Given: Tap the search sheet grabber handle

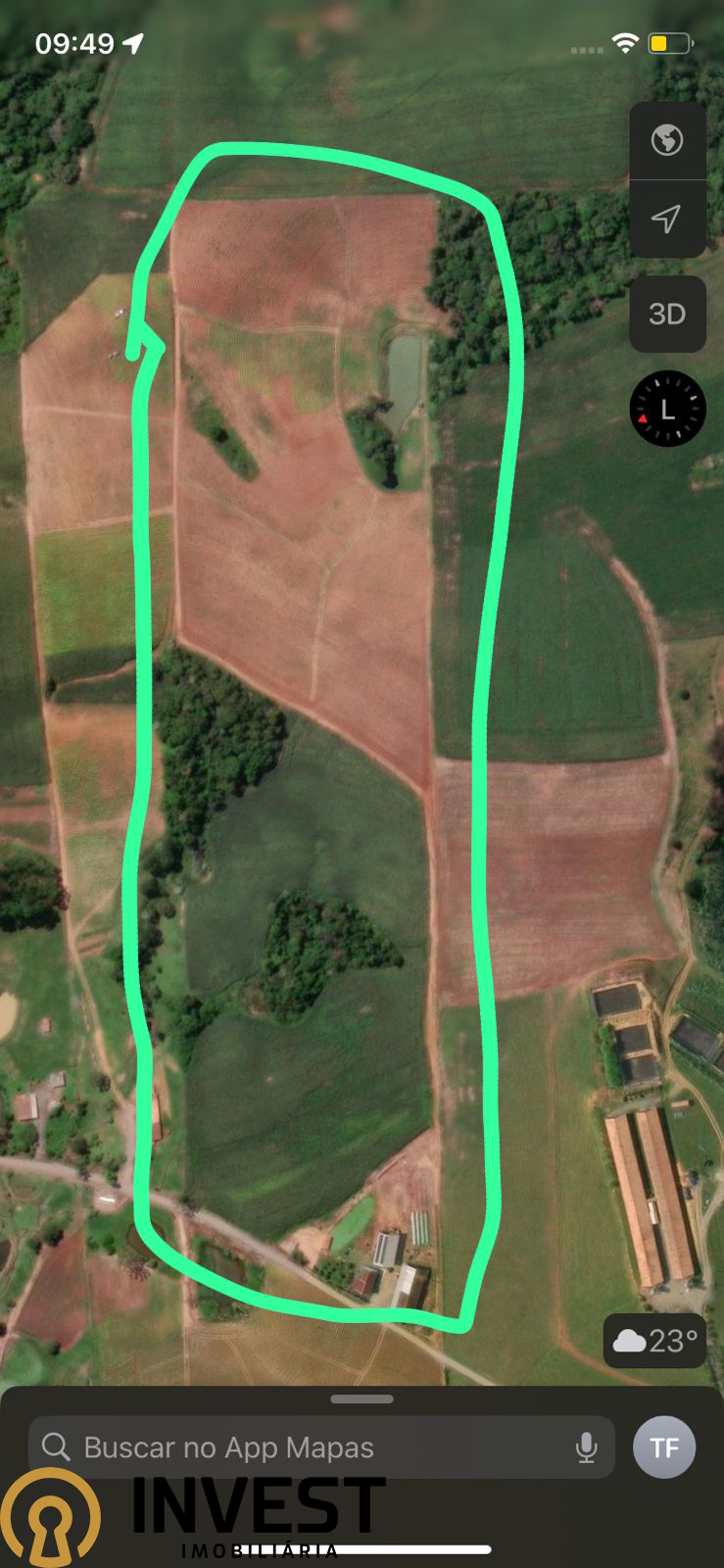Looking at the screenshot, I should (x=362, y=1398).
